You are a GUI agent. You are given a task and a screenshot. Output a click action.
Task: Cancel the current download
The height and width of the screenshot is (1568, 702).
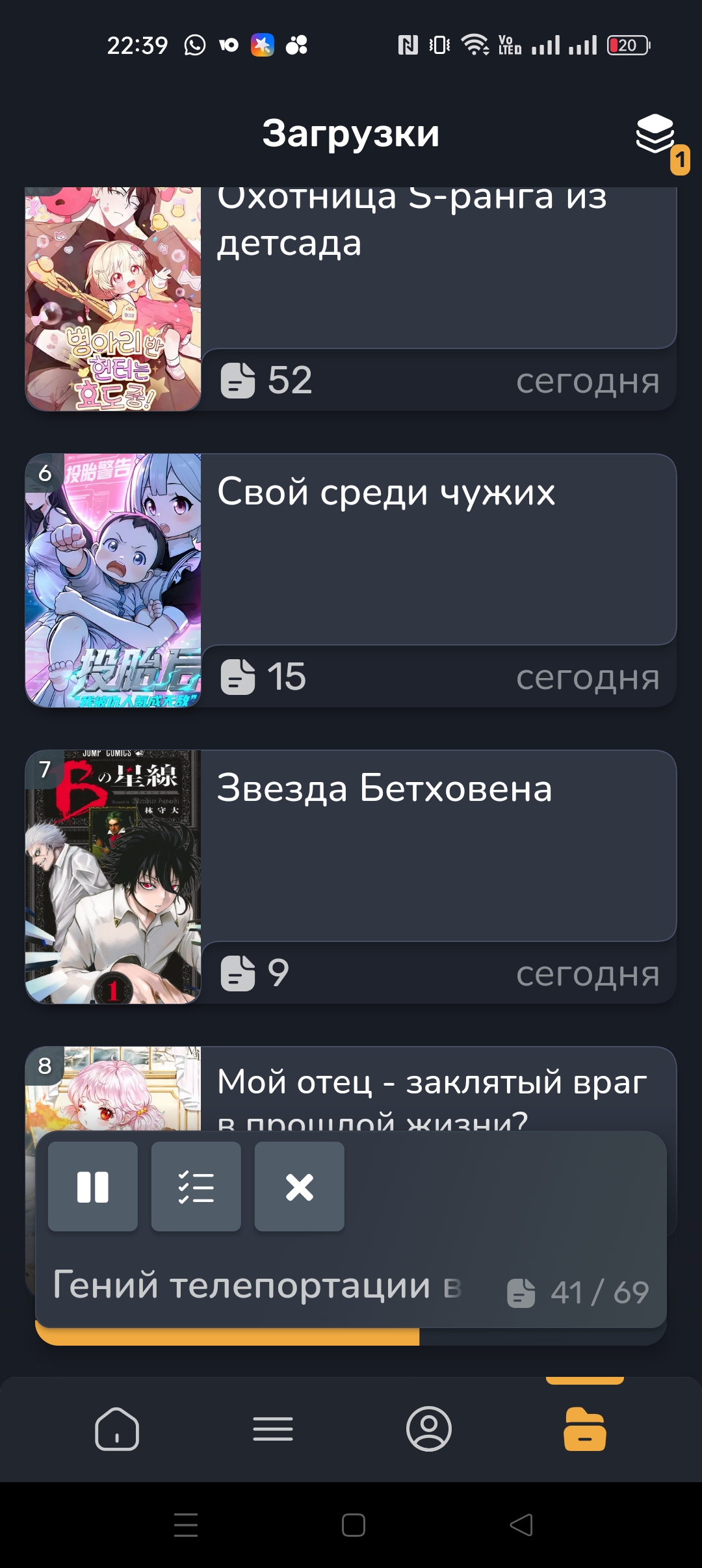point(300,1187)
